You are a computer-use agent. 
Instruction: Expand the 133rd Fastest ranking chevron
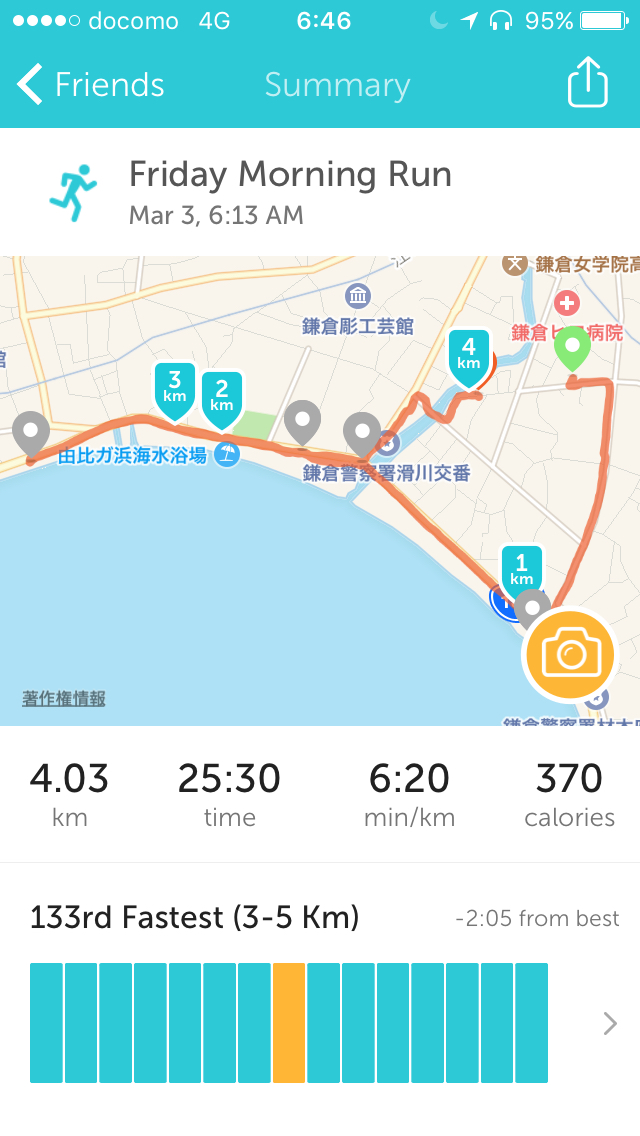click(609, 1023)
